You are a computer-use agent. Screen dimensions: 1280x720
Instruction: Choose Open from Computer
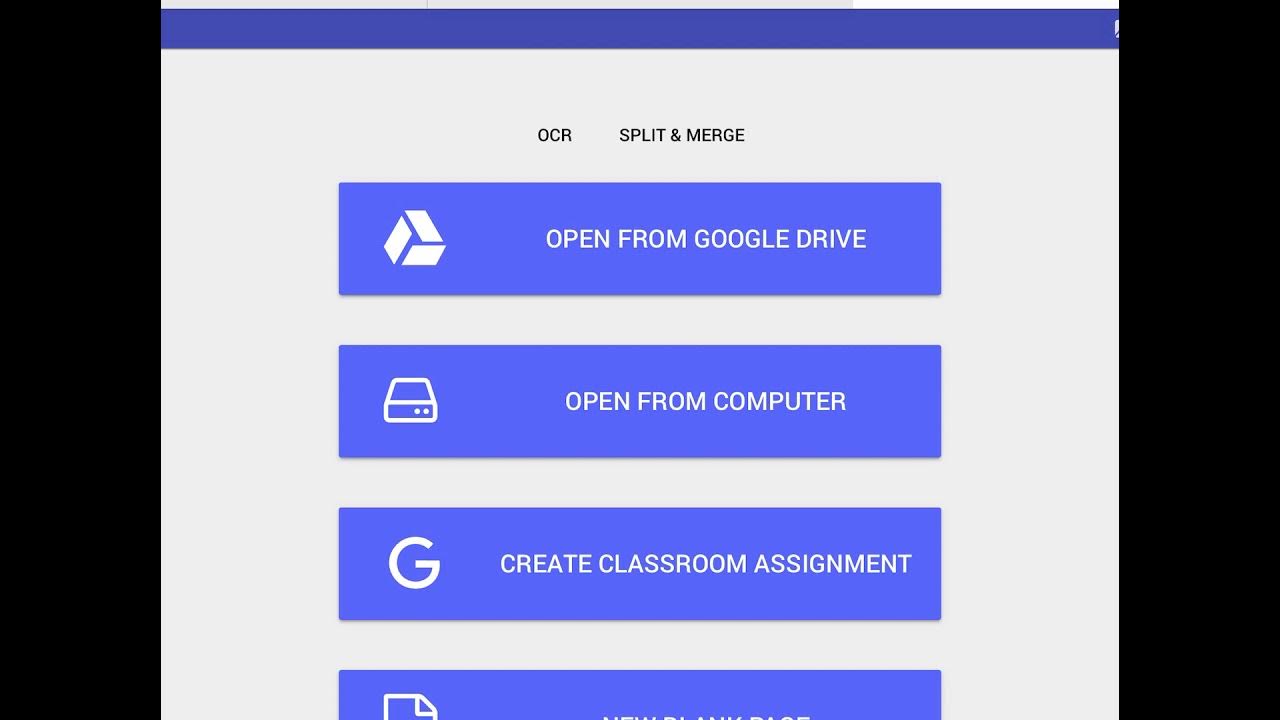639,401
